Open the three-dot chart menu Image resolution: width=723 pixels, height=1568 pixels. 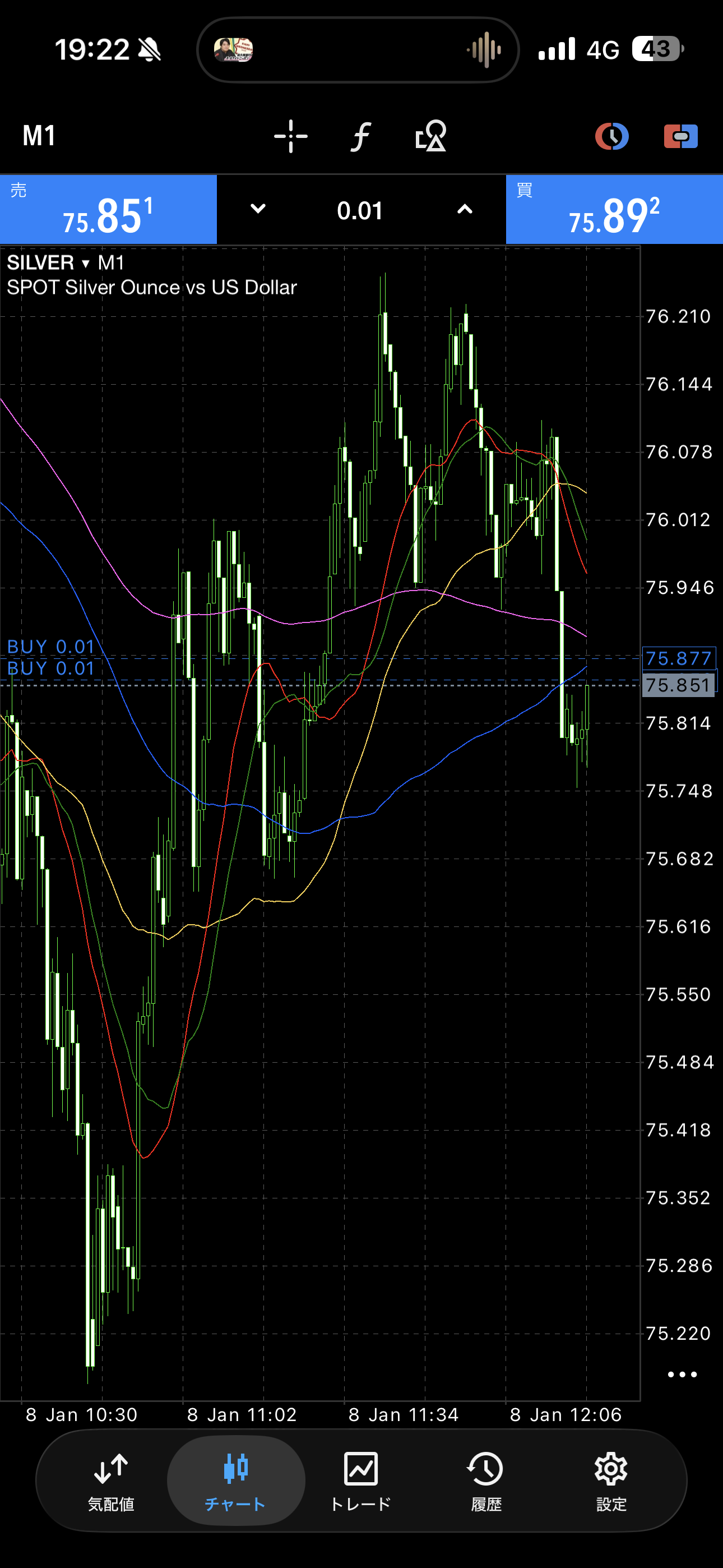coord(682,1375)
